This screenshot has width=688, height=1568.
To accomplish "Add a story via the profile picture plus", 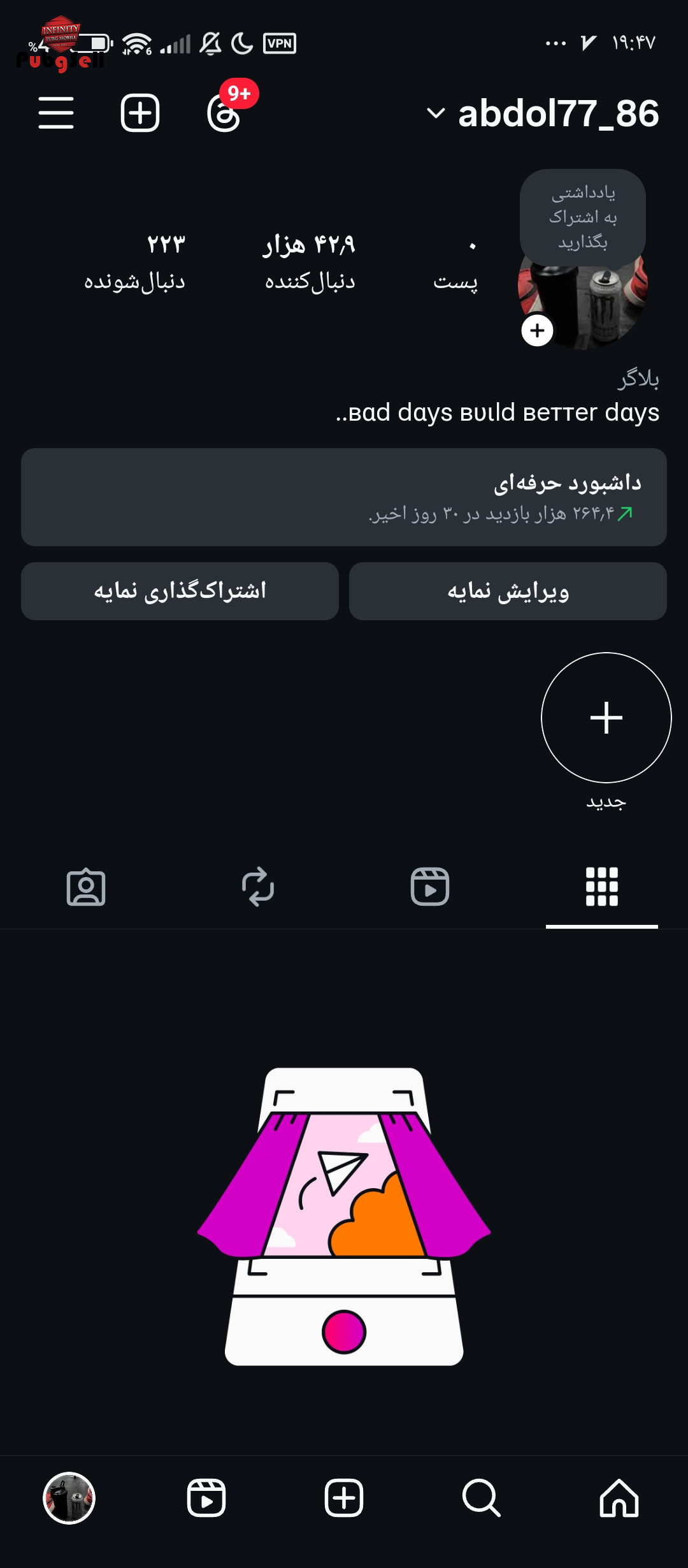I will coord(537,330).
